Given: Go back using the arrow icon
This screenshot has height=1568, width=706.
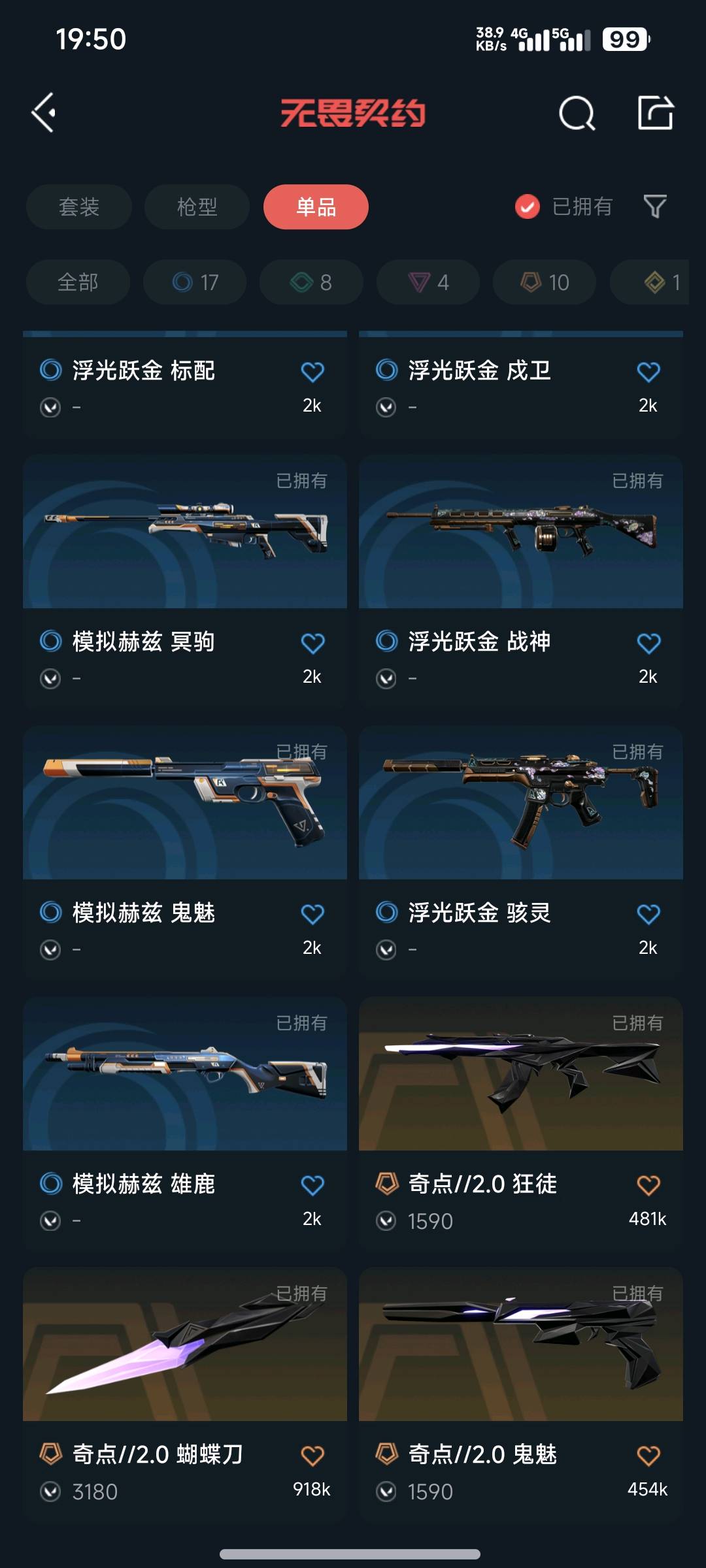Looking at the screenshot, I should tap(44, 113).
